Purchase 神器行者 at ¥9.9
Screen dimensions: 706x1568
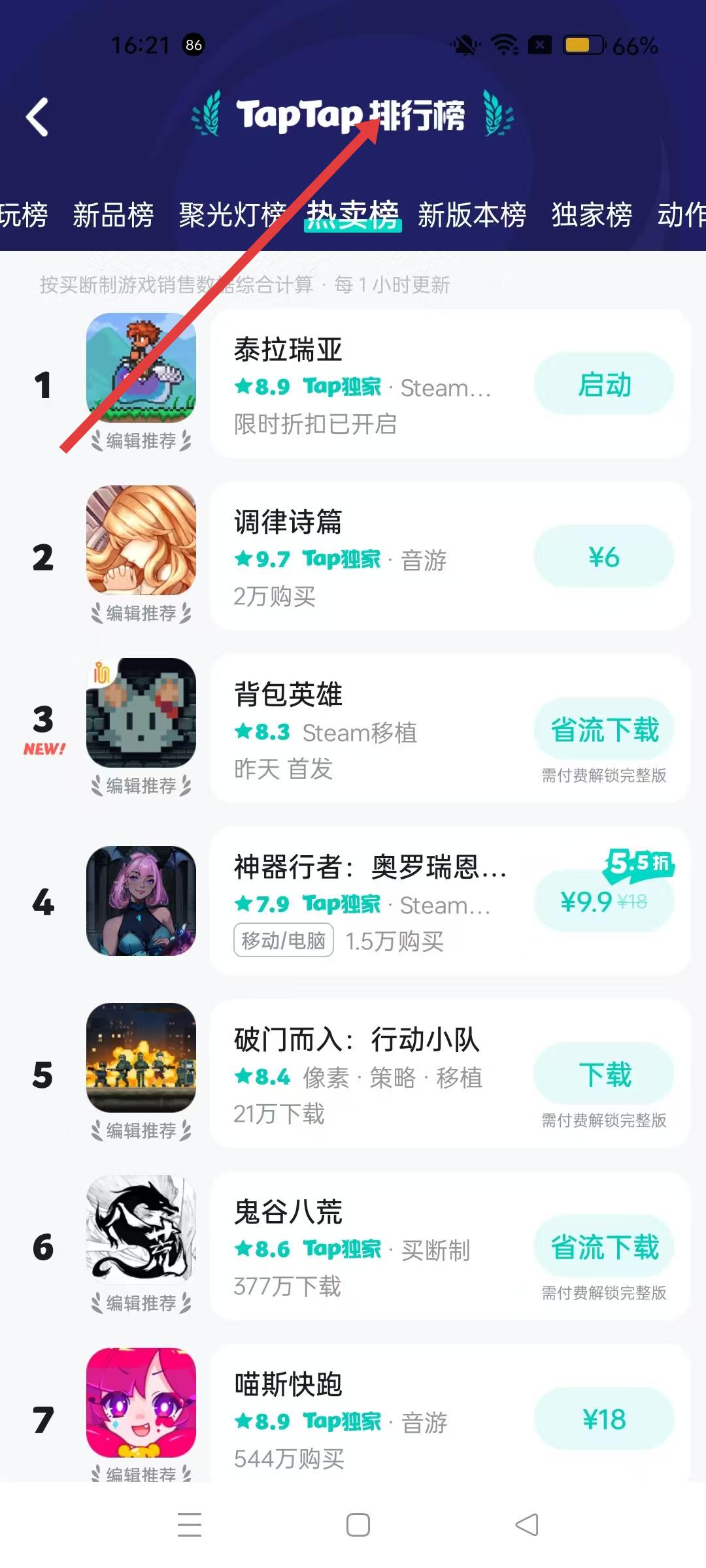click(x=603, y=902)
